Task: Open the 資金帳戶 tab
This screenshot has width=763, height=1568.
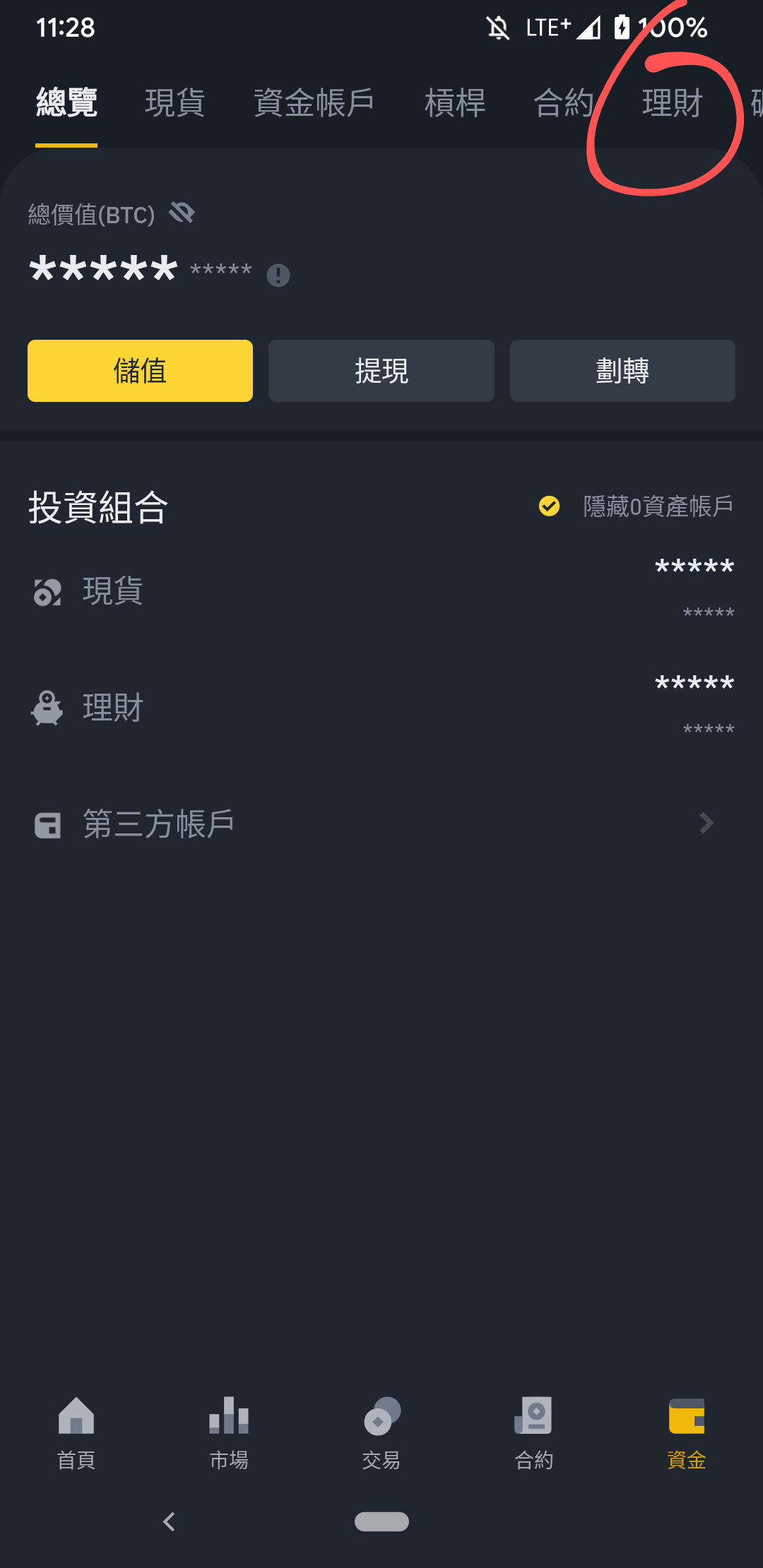Action: pyautogui.click(x=314, y=103)
